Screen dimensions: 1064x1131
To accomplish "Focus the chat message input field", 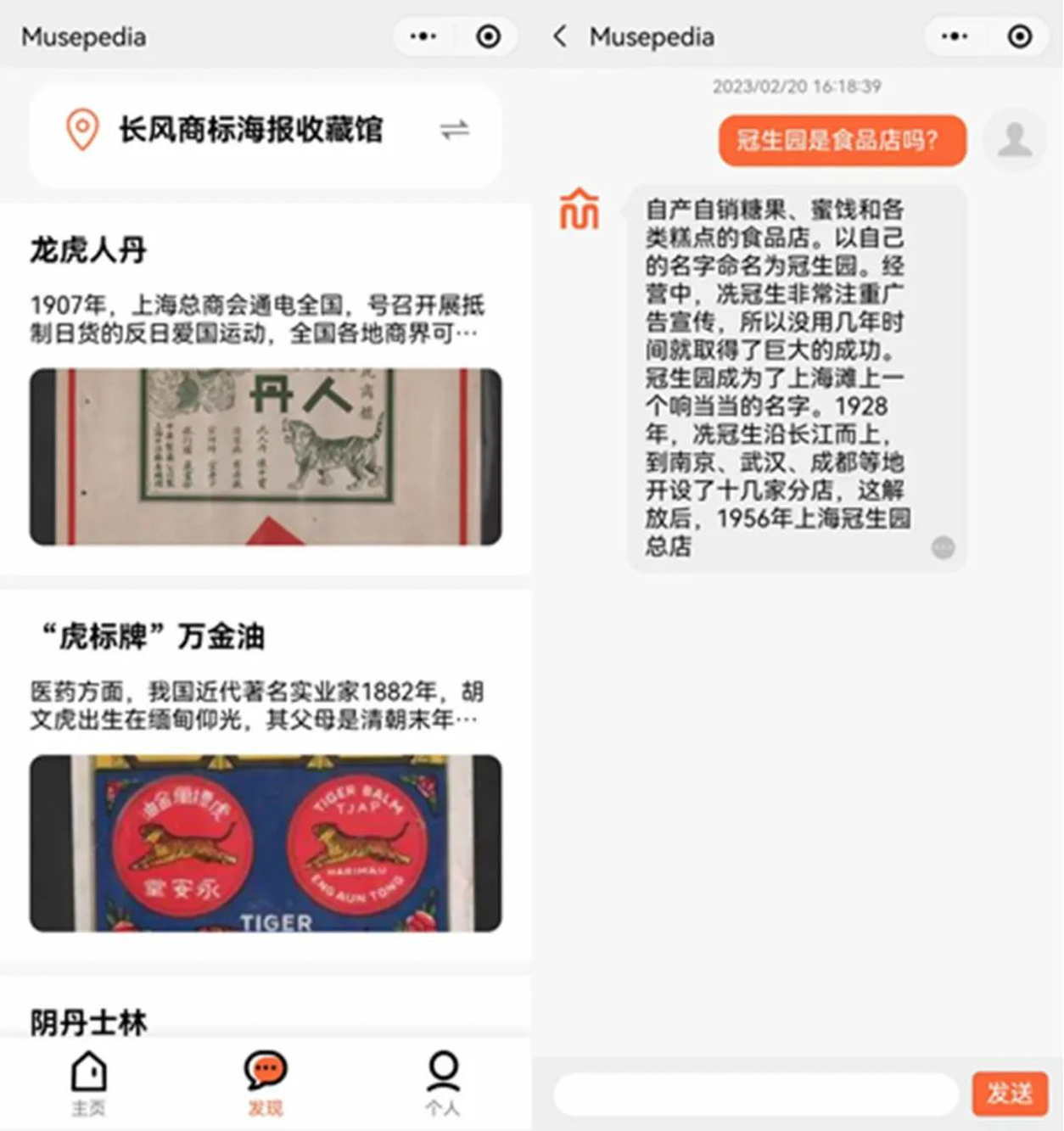I will (x=755, y=1094).
